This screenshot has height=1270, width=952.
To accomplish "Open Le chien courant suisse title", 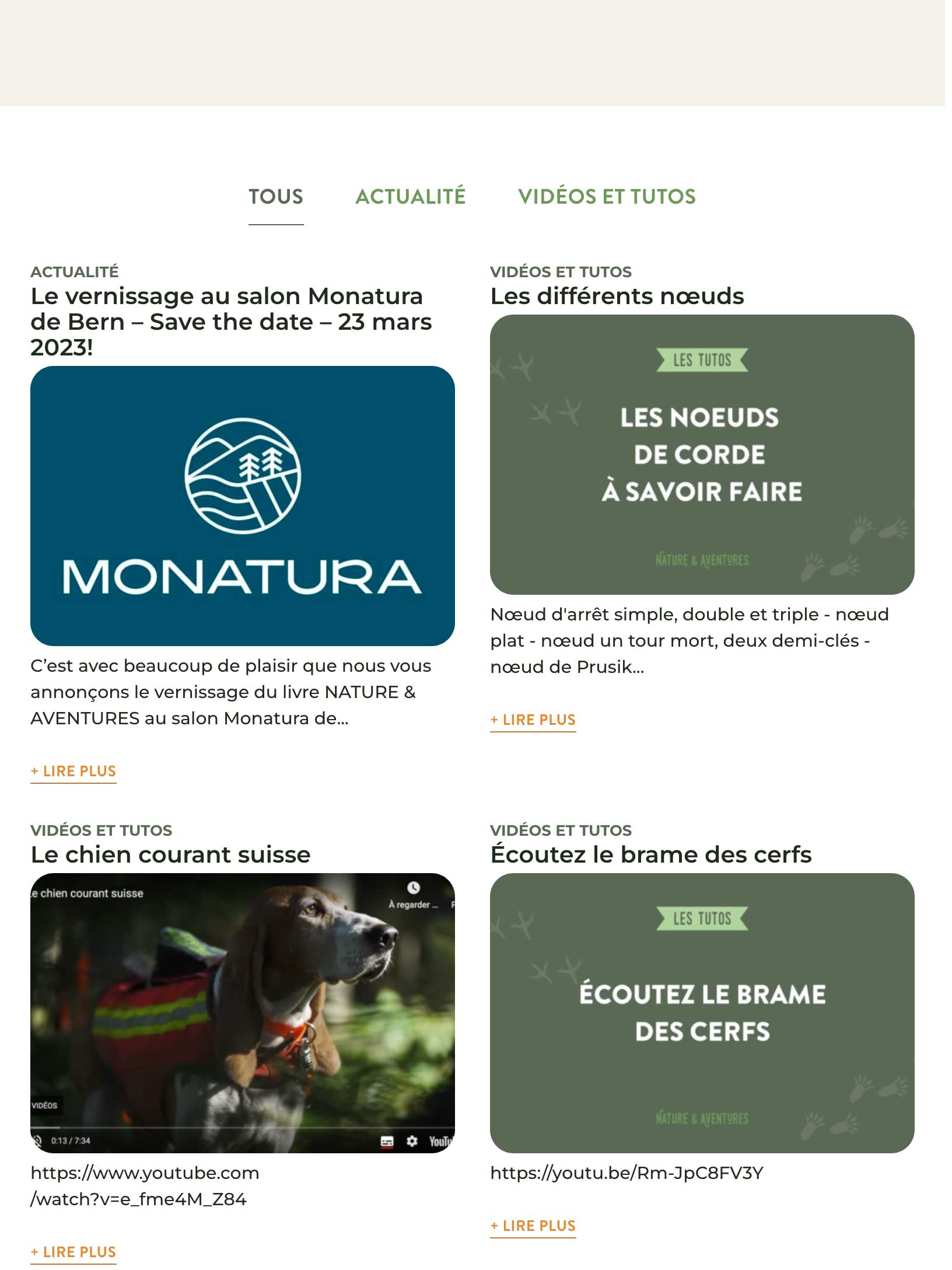I will coord(170,854).
